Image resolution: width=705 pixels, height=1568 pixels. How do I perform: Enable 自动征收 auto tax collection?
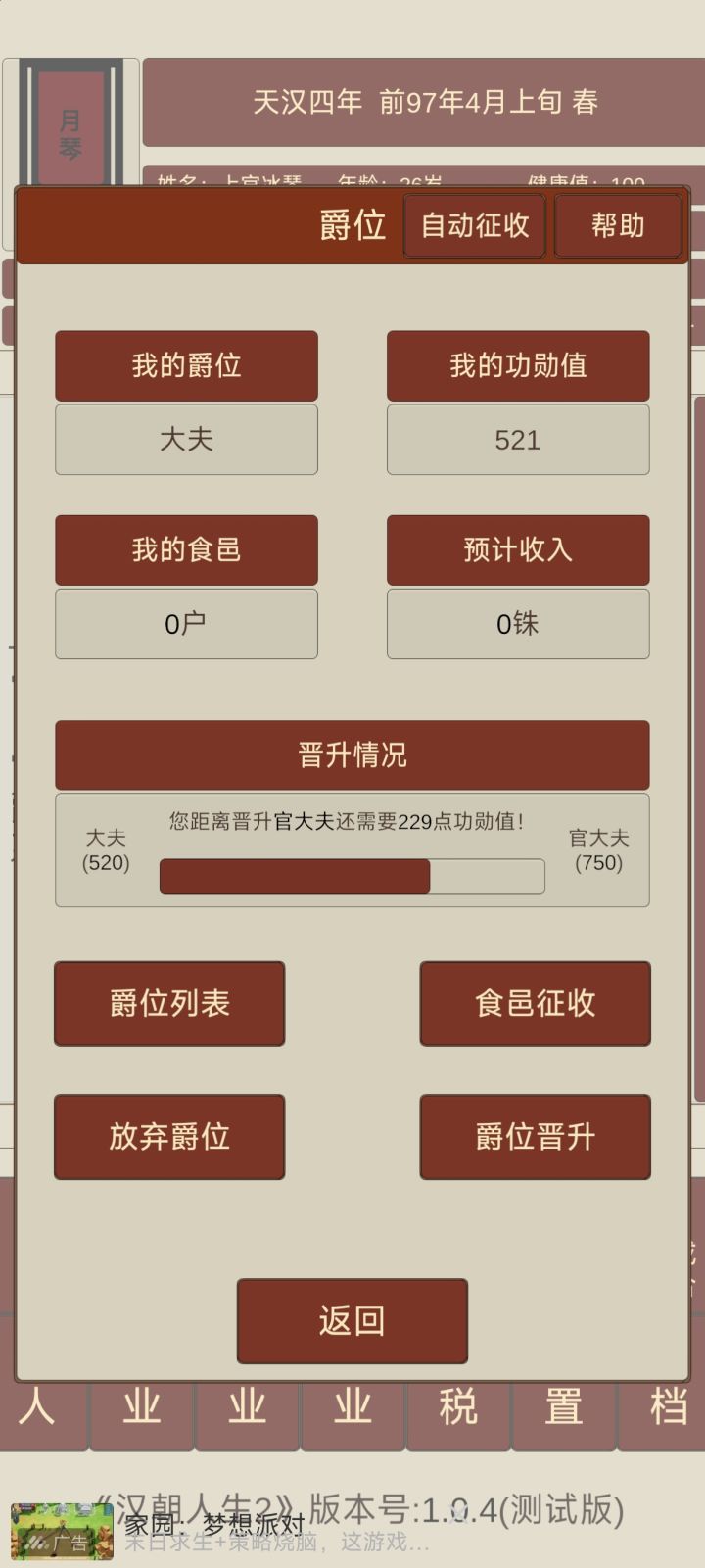pyautogui.click(x=474, y=225)
